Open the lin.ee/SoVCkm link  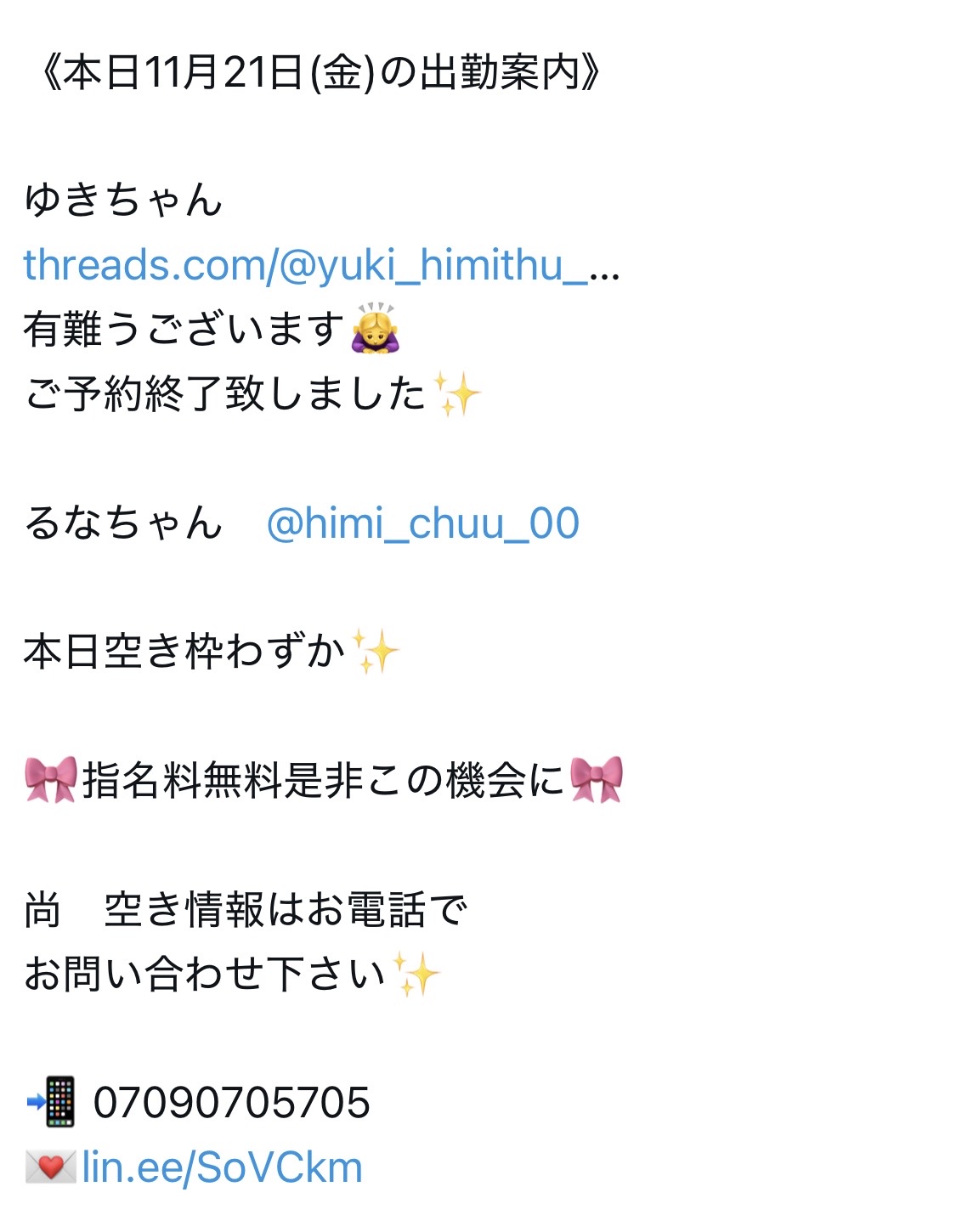click(223, 1167)
